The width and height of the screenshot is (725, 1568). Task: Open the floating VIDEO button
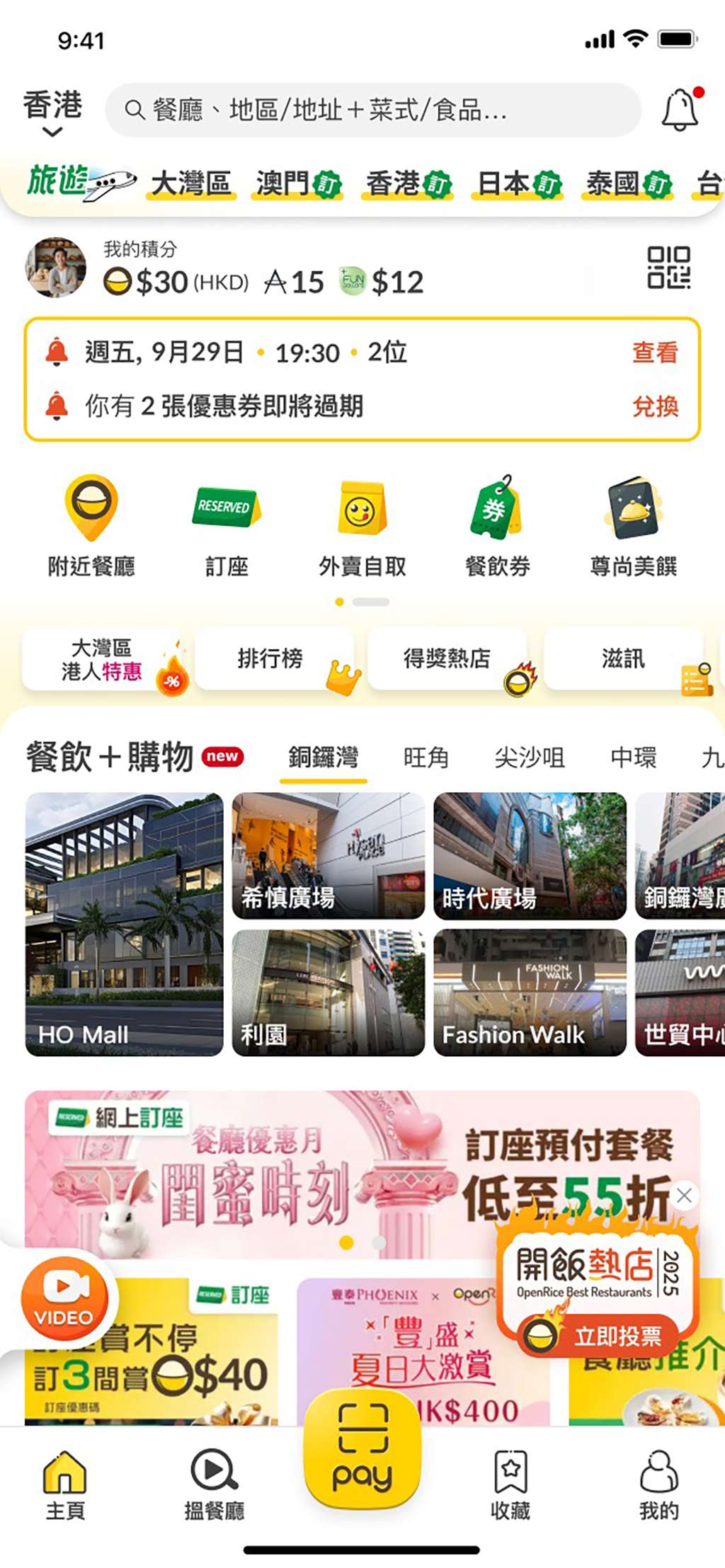pyautogui.click(x=64, y=1299)
